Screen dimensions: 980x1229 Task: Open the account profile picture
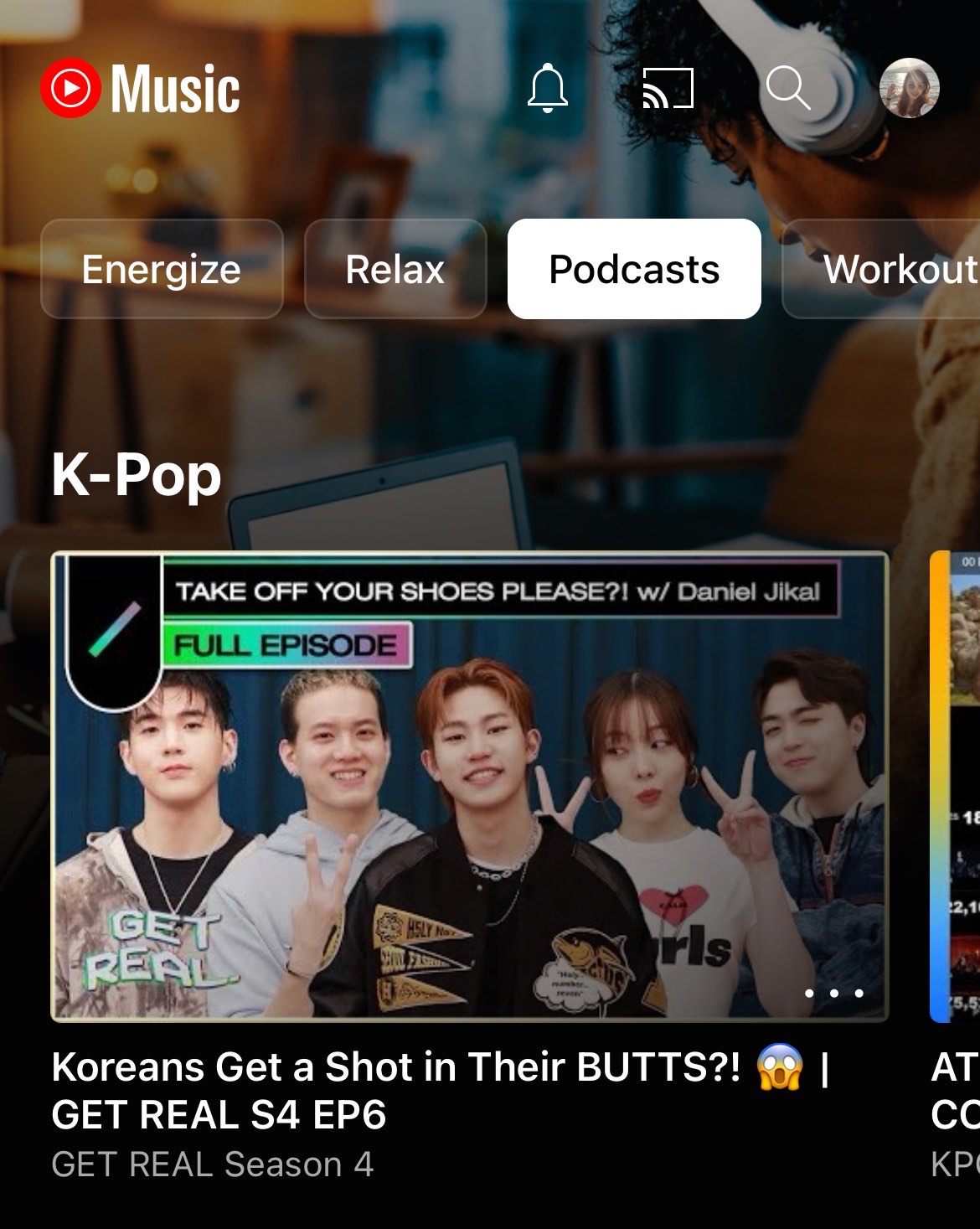coord(909,88)
